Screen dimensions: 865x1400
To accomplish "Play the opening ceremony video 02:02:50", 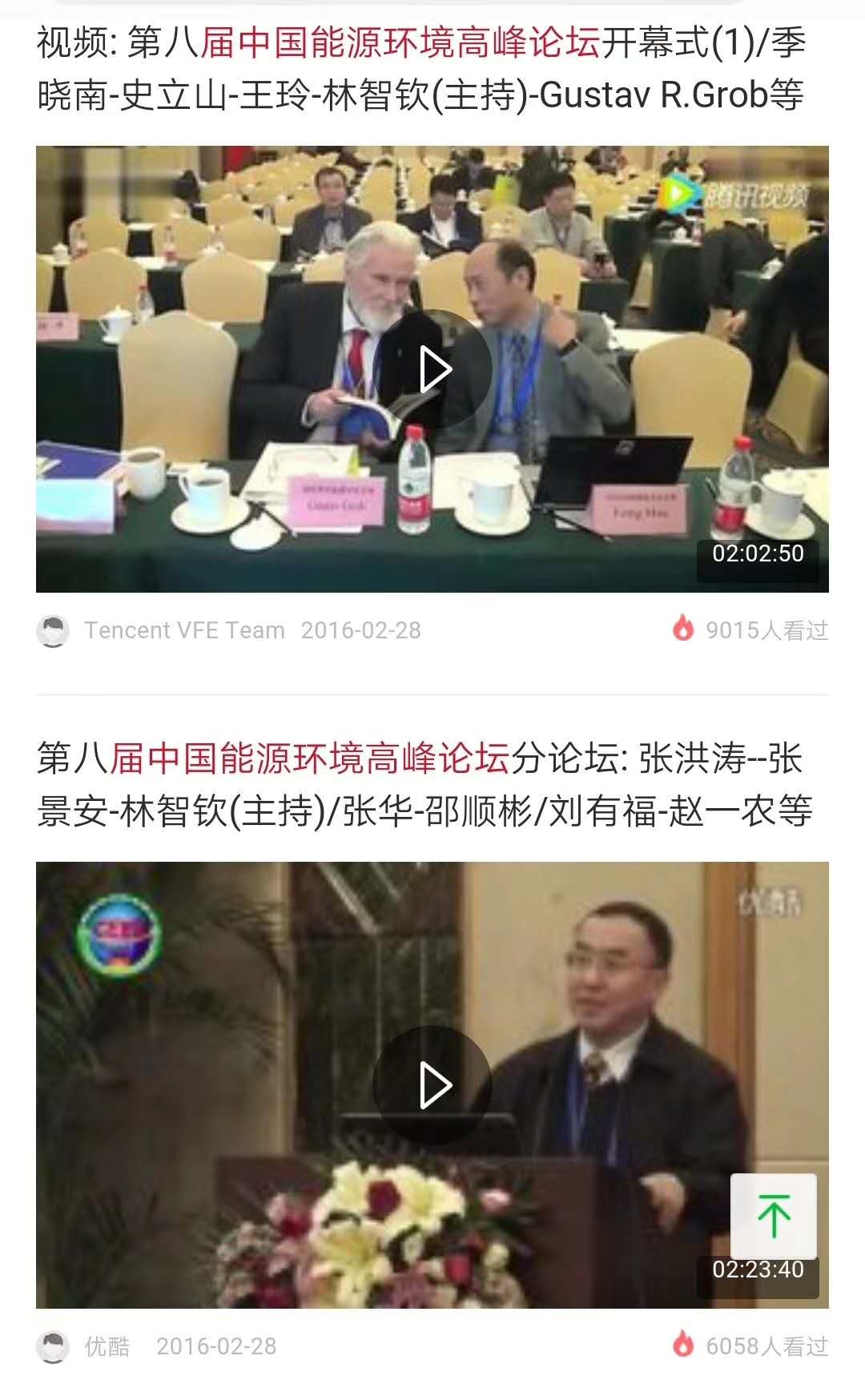I will [x=432, y=369].
